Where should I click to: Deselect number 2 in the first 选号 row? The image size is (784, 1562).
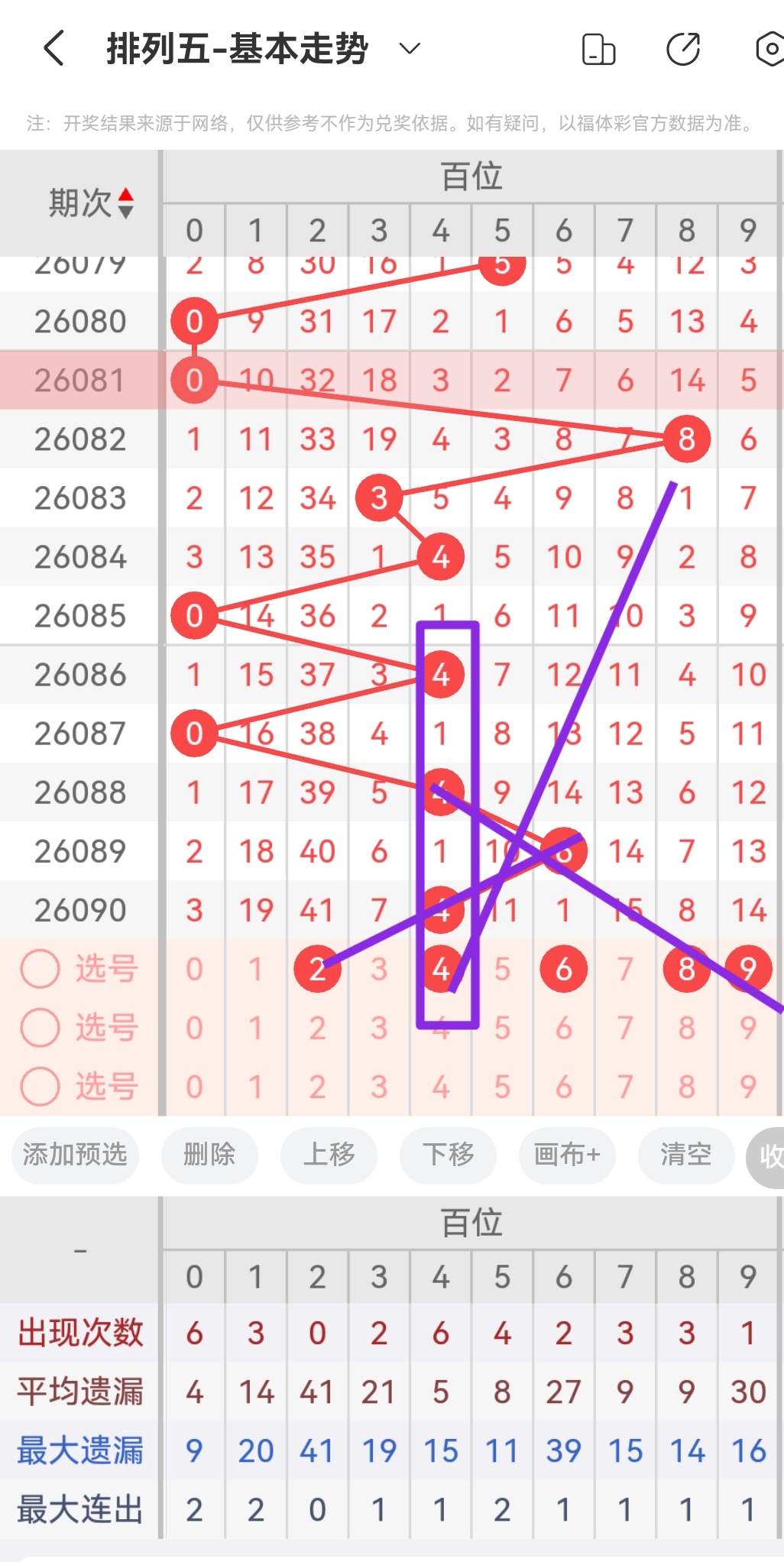pyautogui.click(x=317, y=969)
